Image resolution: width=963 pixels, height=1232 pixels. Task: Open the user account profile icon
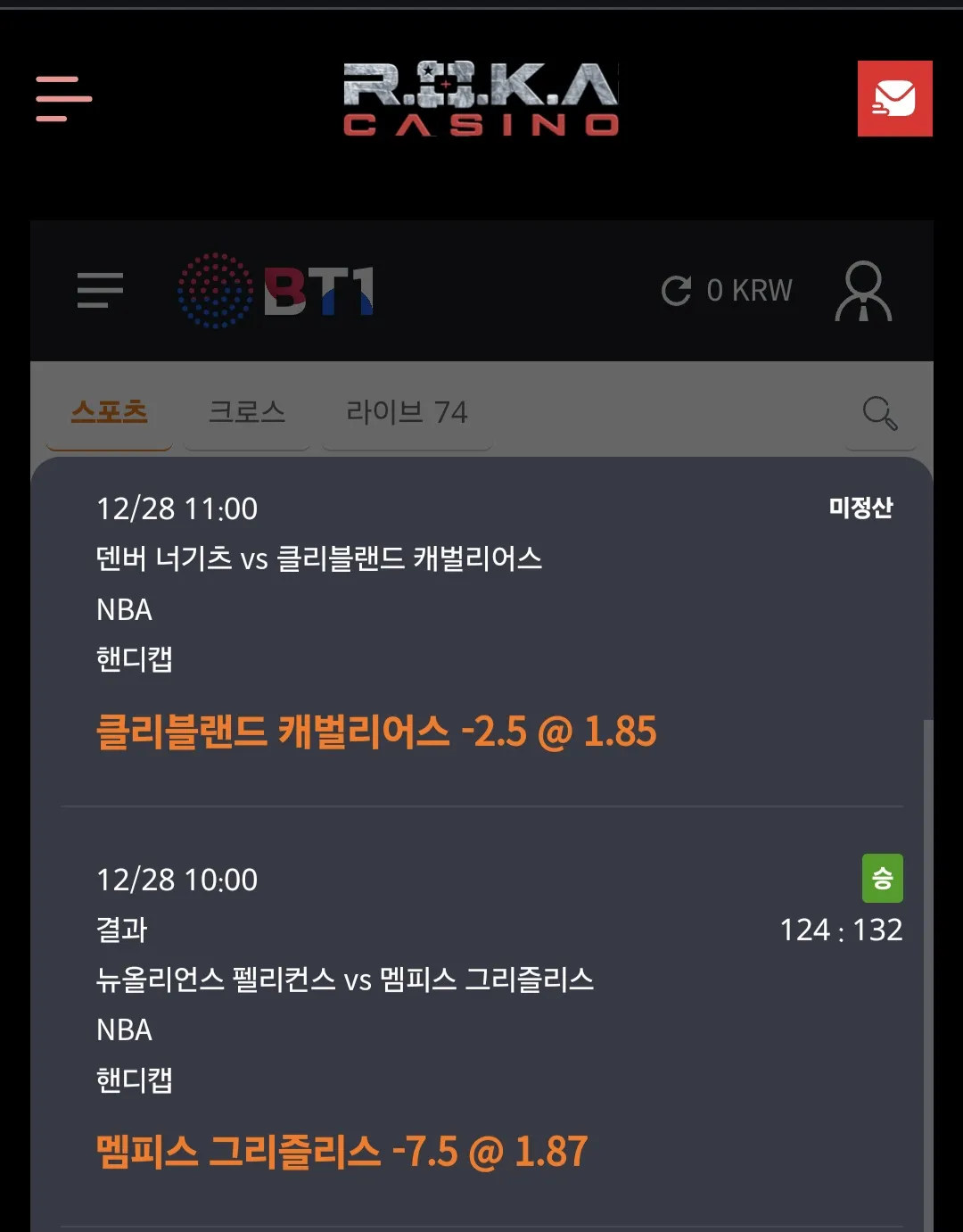click(x=862, y=291)
